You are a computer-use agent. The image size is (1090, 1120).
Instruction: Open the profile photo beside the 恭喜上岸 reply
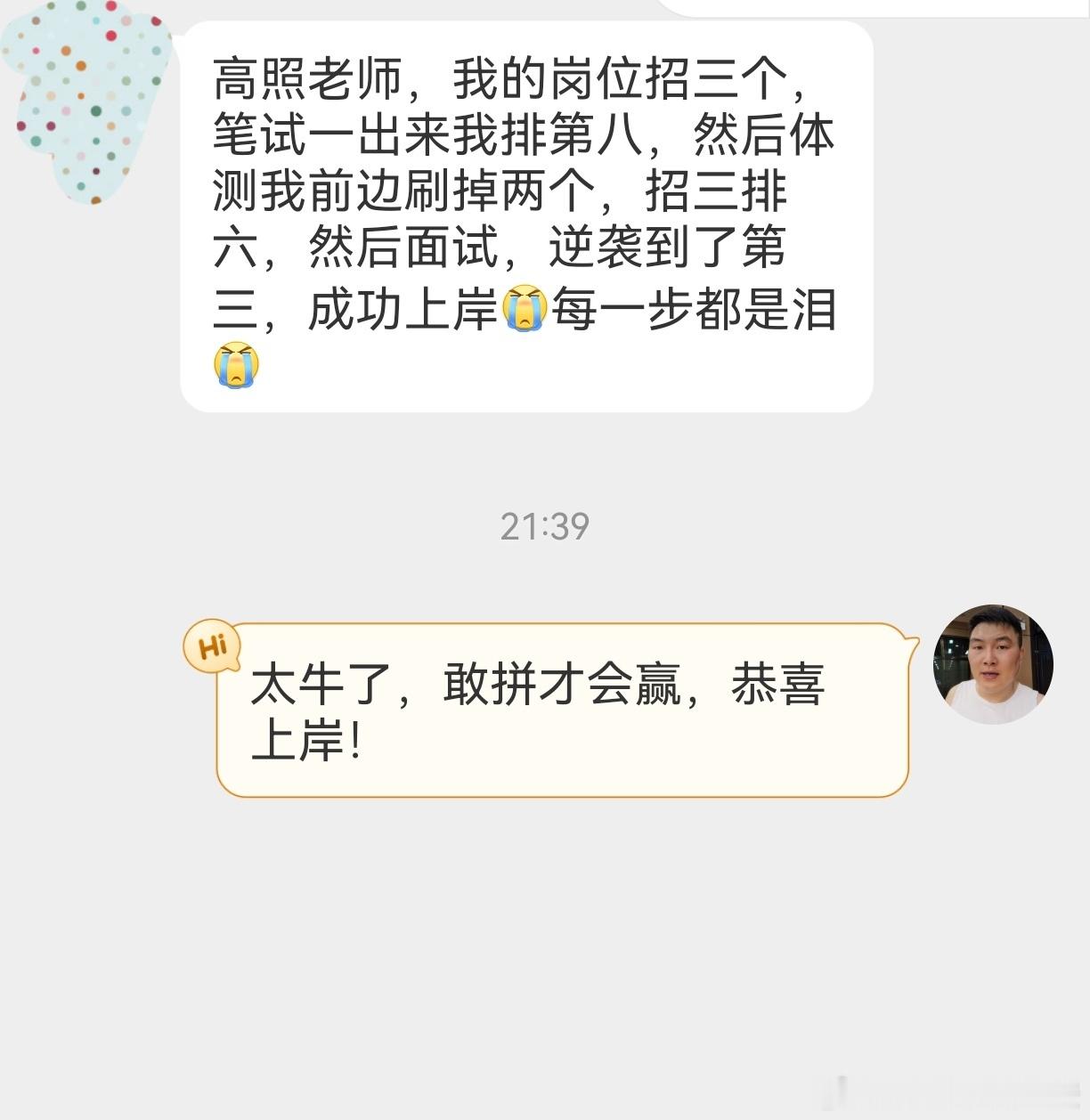click(x=993, y=664)
